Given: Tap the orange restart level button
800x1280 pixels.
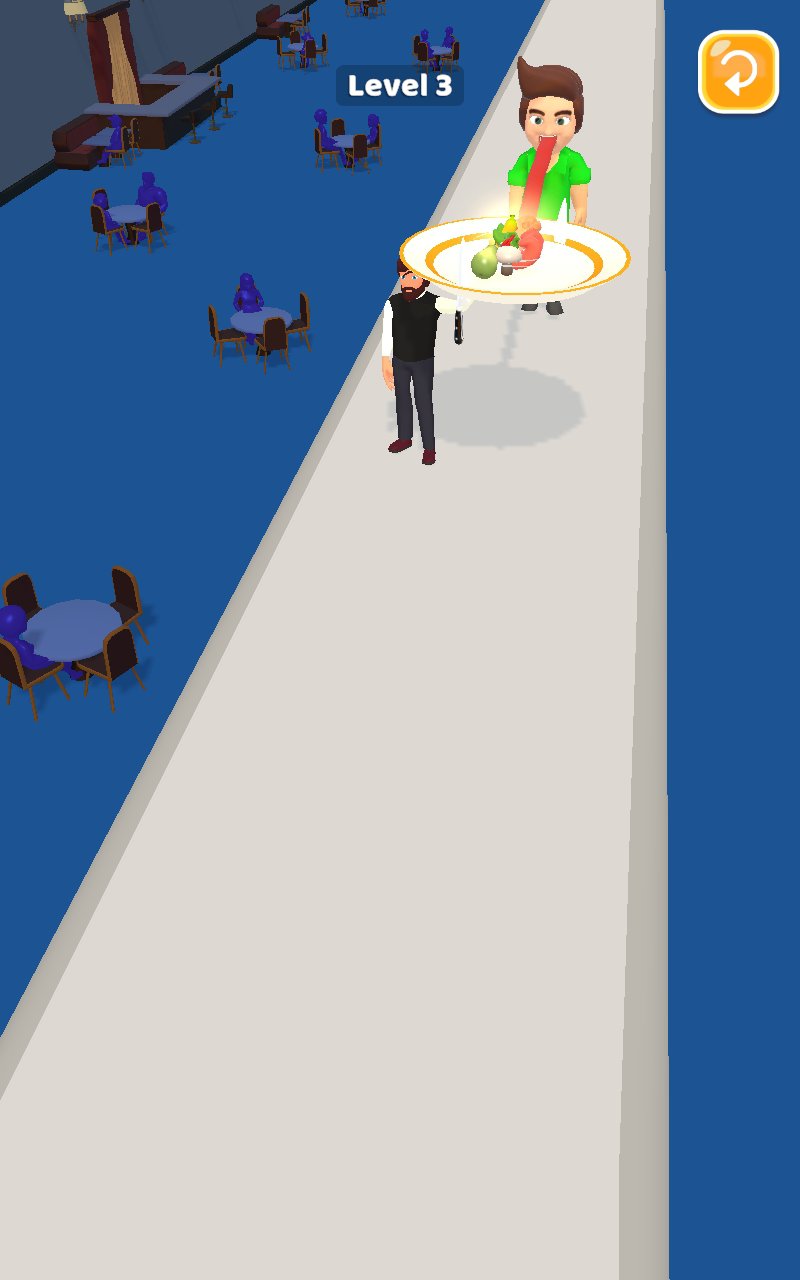Looking at the screenshot, I should (x=738, y=72).
